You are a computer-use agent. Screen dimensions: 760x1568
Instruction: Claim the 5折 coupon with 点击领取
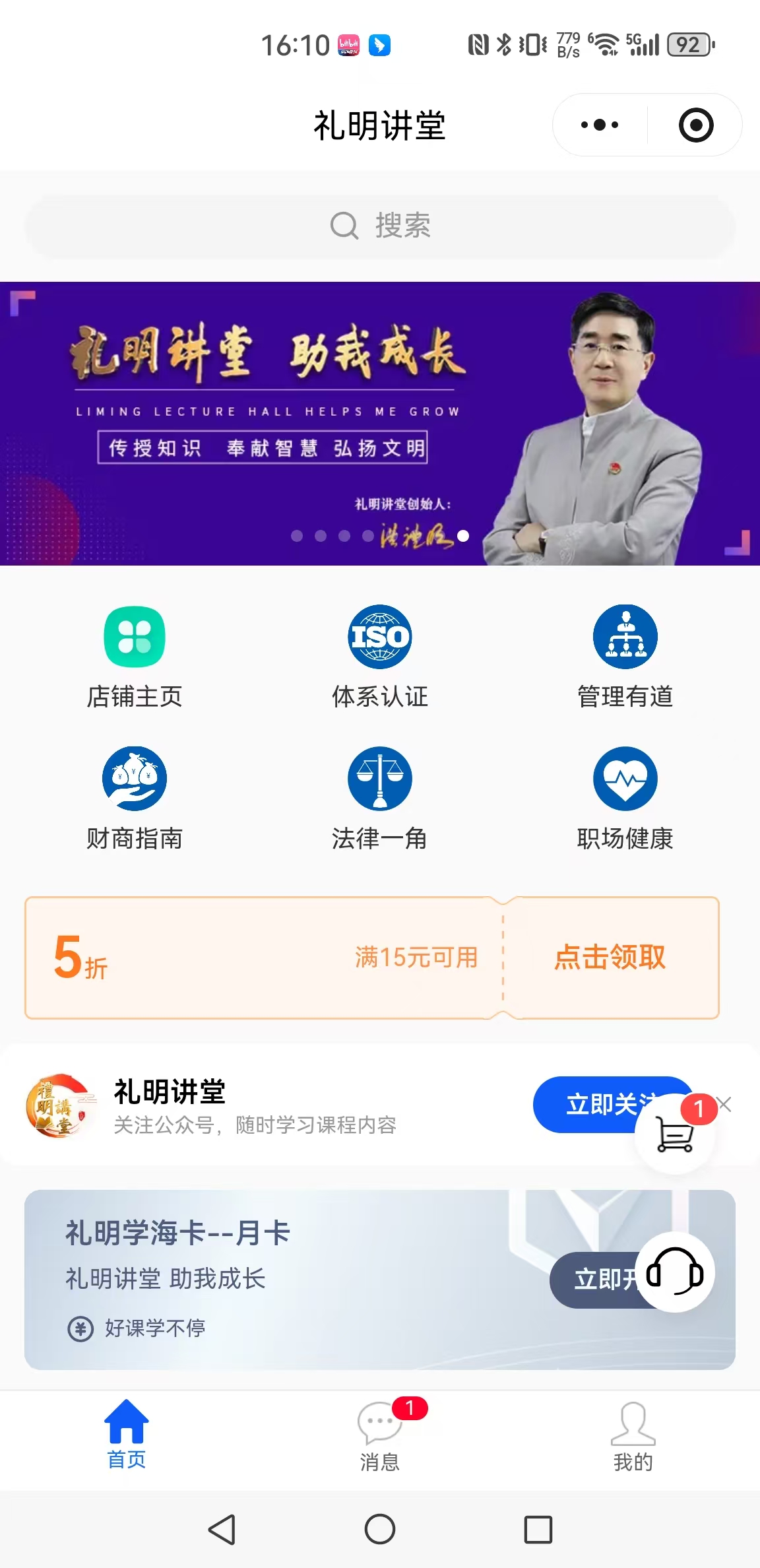tap(610, 958)
